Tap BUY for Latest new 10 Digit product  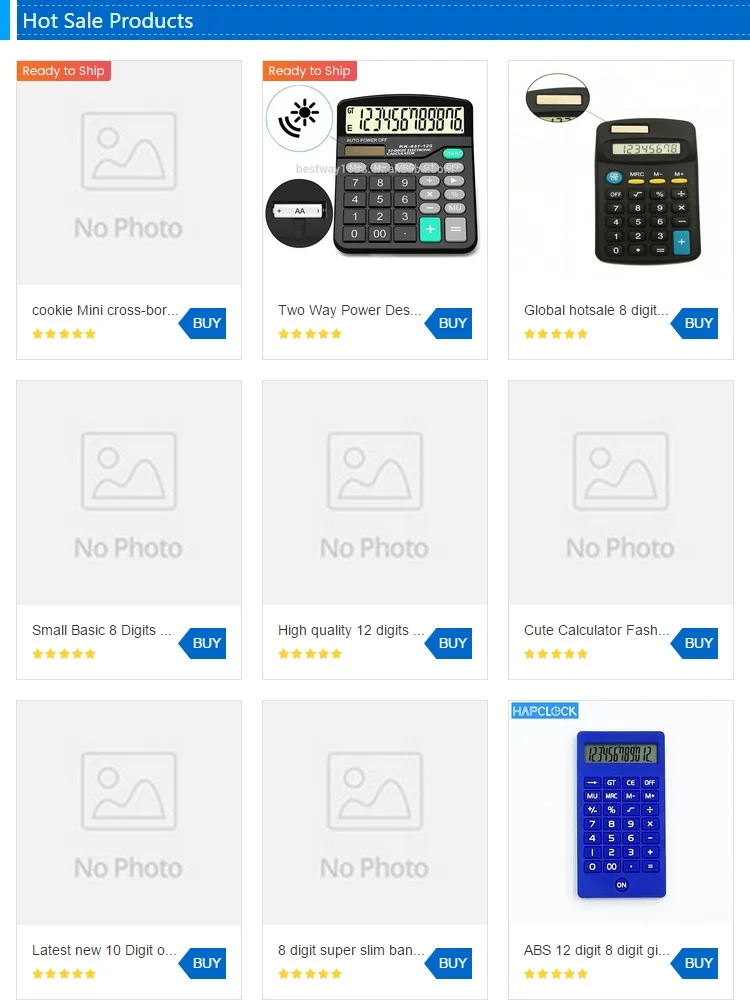(x=202, y=964)
